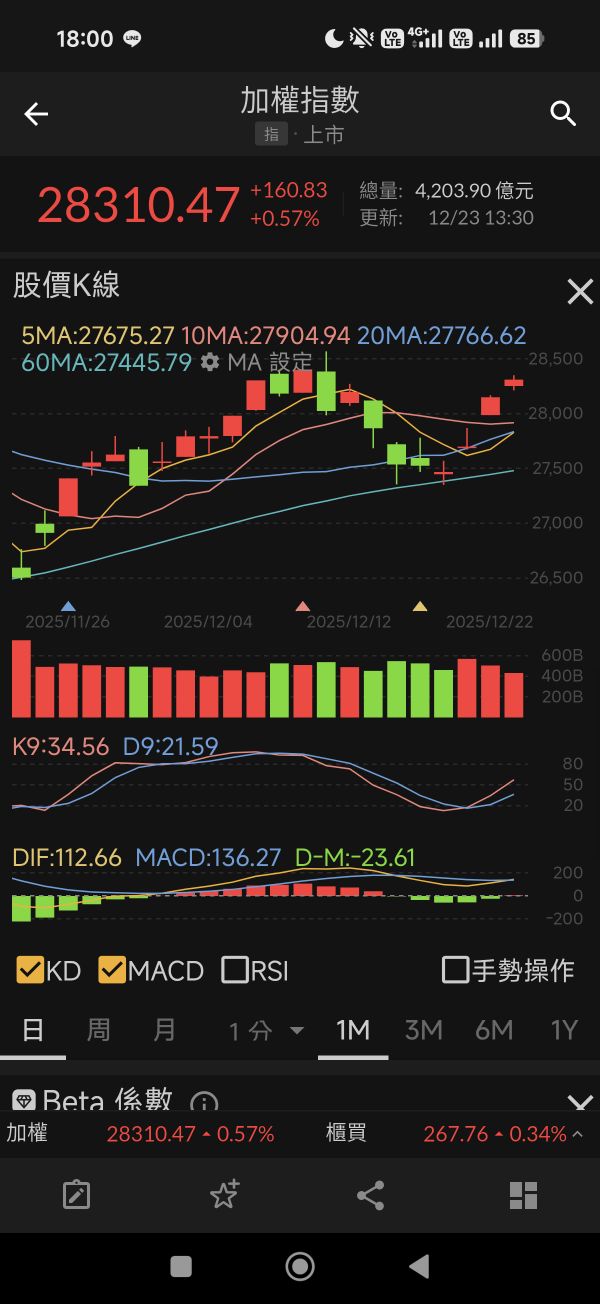This screenshot has width=600, height=1304.
Task: Go back using the top-left arrow
Action: coord(36,114)
